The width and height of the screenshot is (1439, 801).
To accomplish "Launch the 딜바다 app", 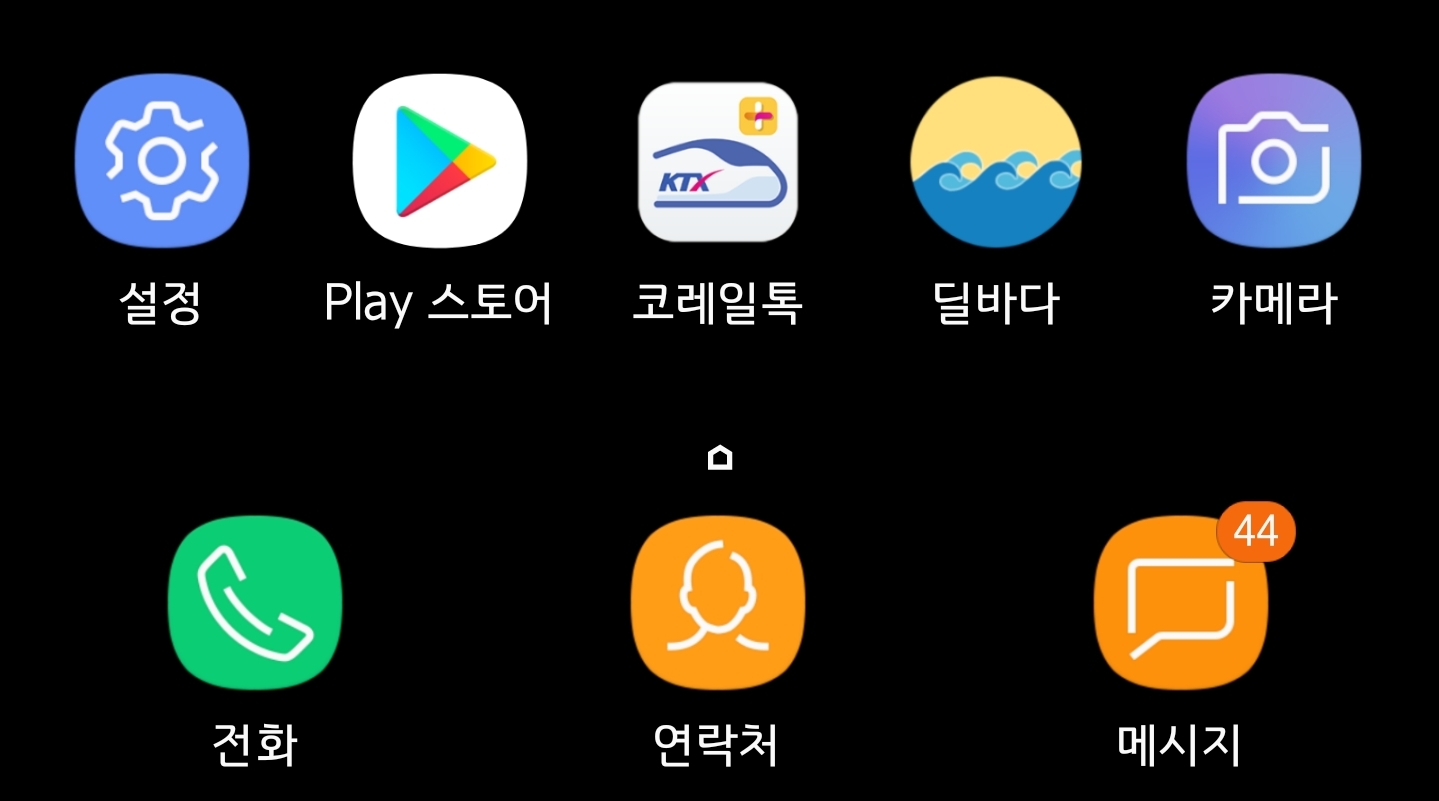I will pyautogui.click(x=995, y=162).
